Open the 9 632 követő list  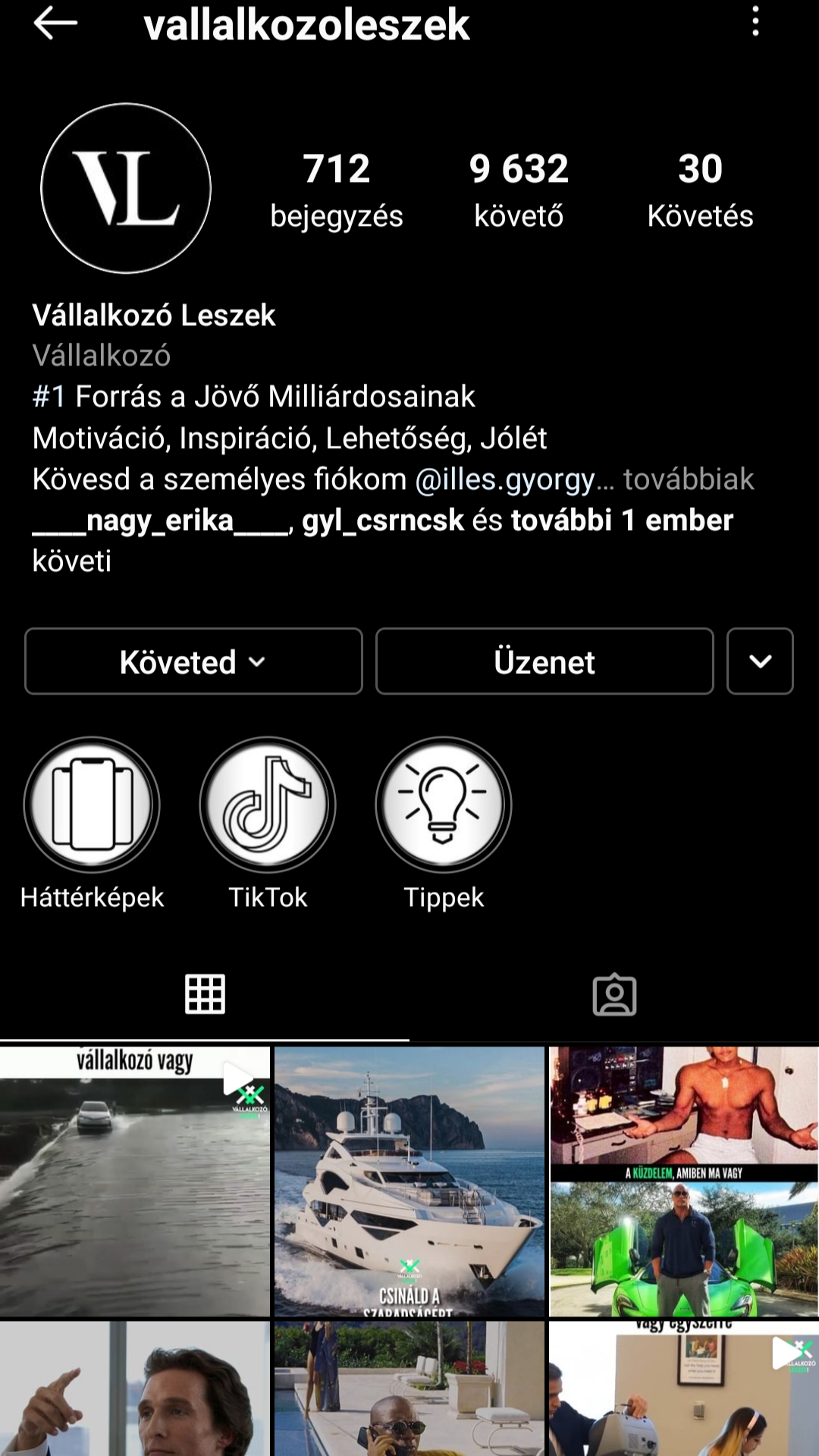519,190
